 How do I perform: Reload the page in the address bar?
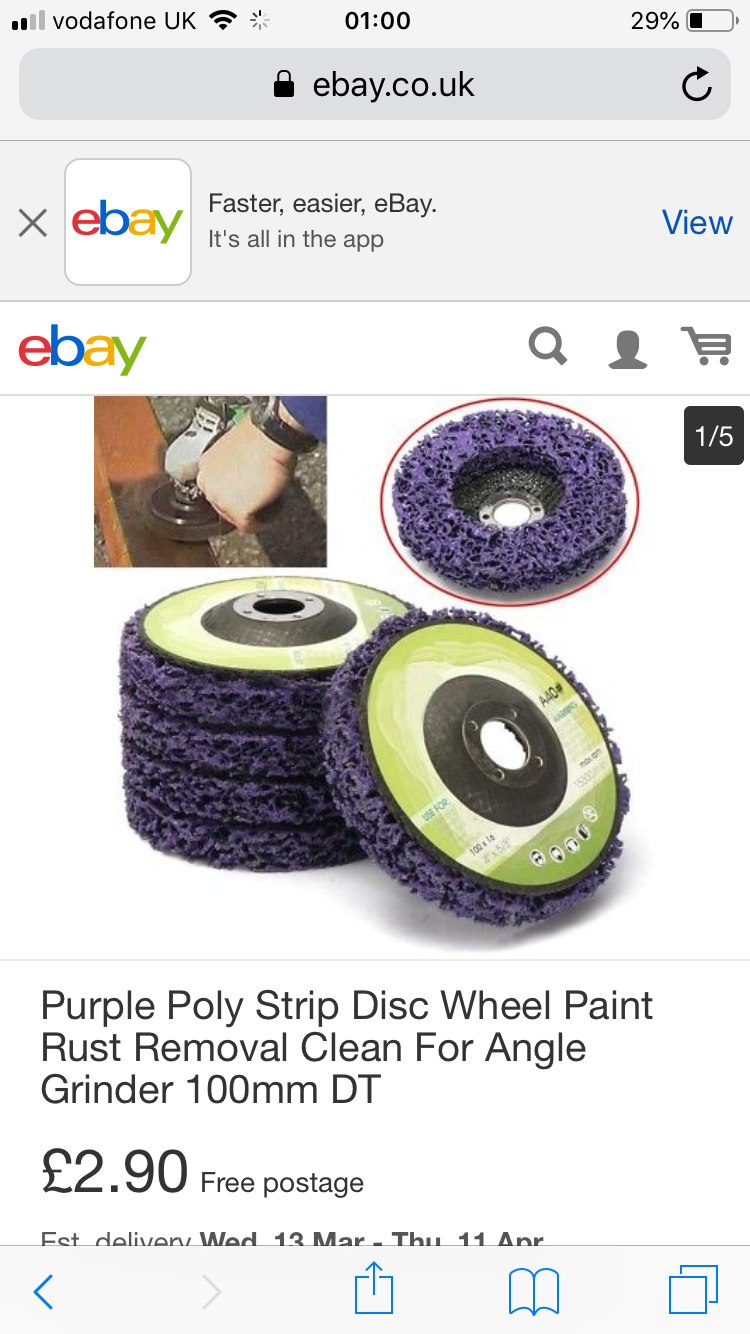[696, 85]
